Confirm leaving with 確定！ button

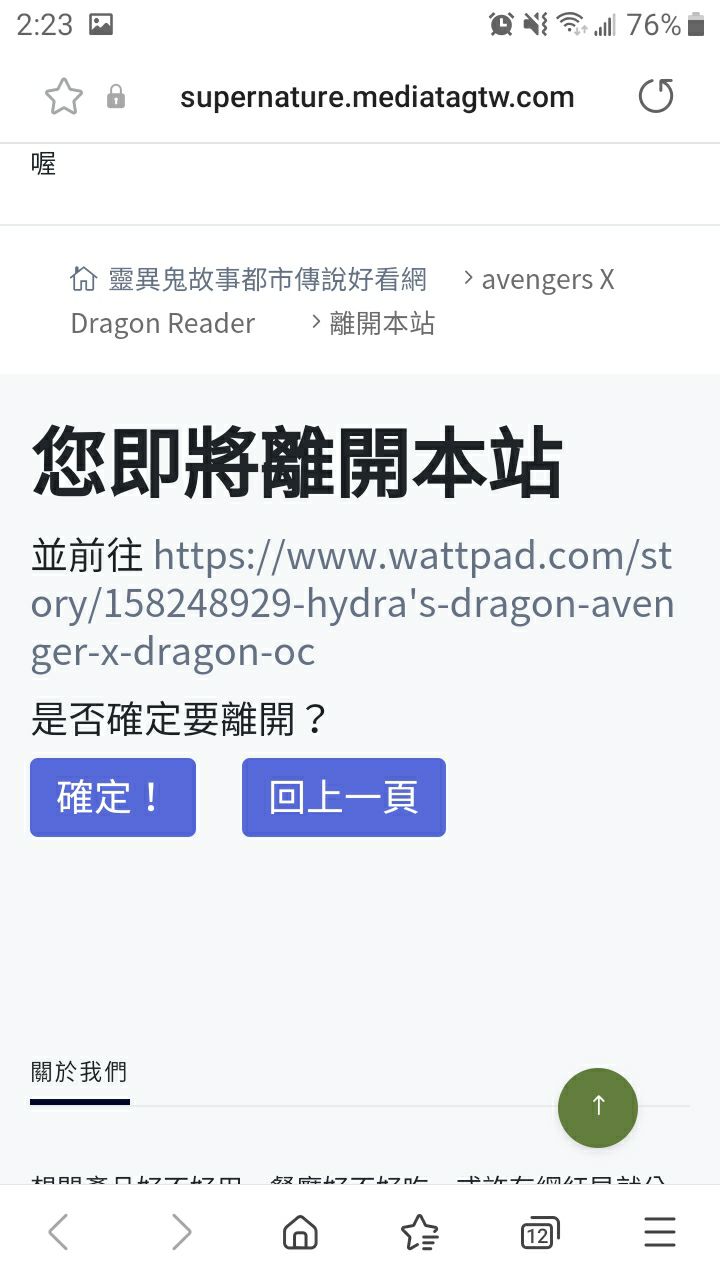coord(113,797)
